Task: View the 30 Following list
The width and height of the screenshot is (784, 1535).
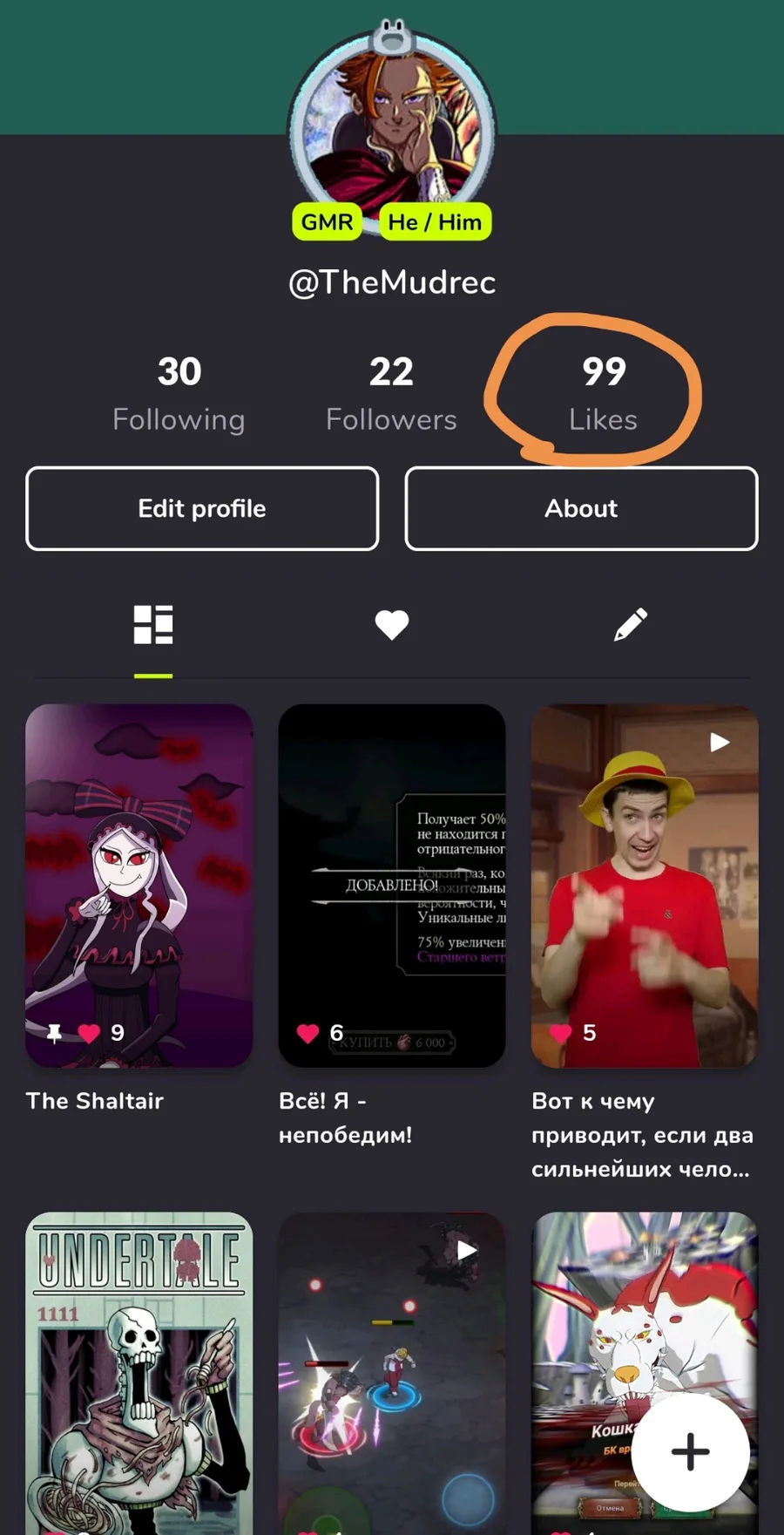Action: pos(179,394)
